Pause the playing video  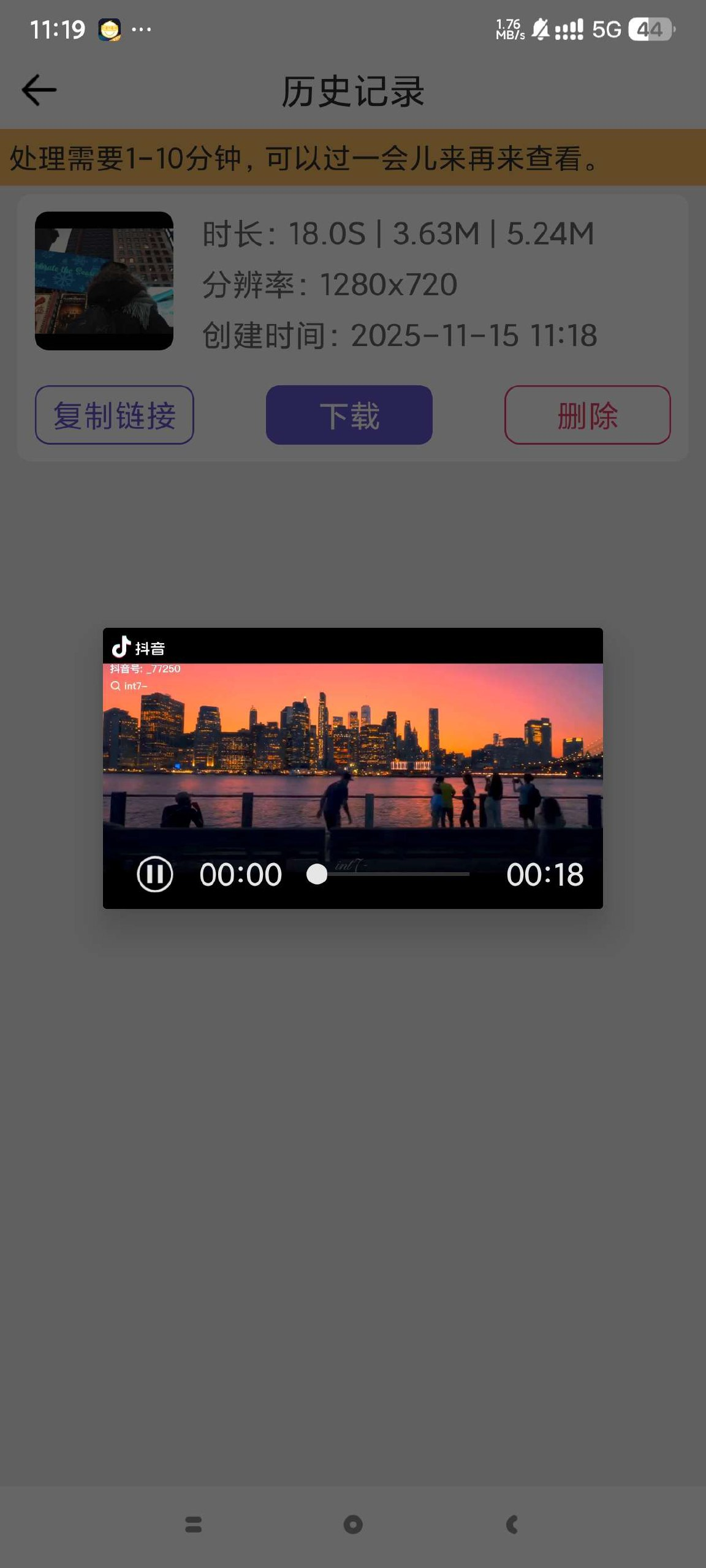point(154,874)
